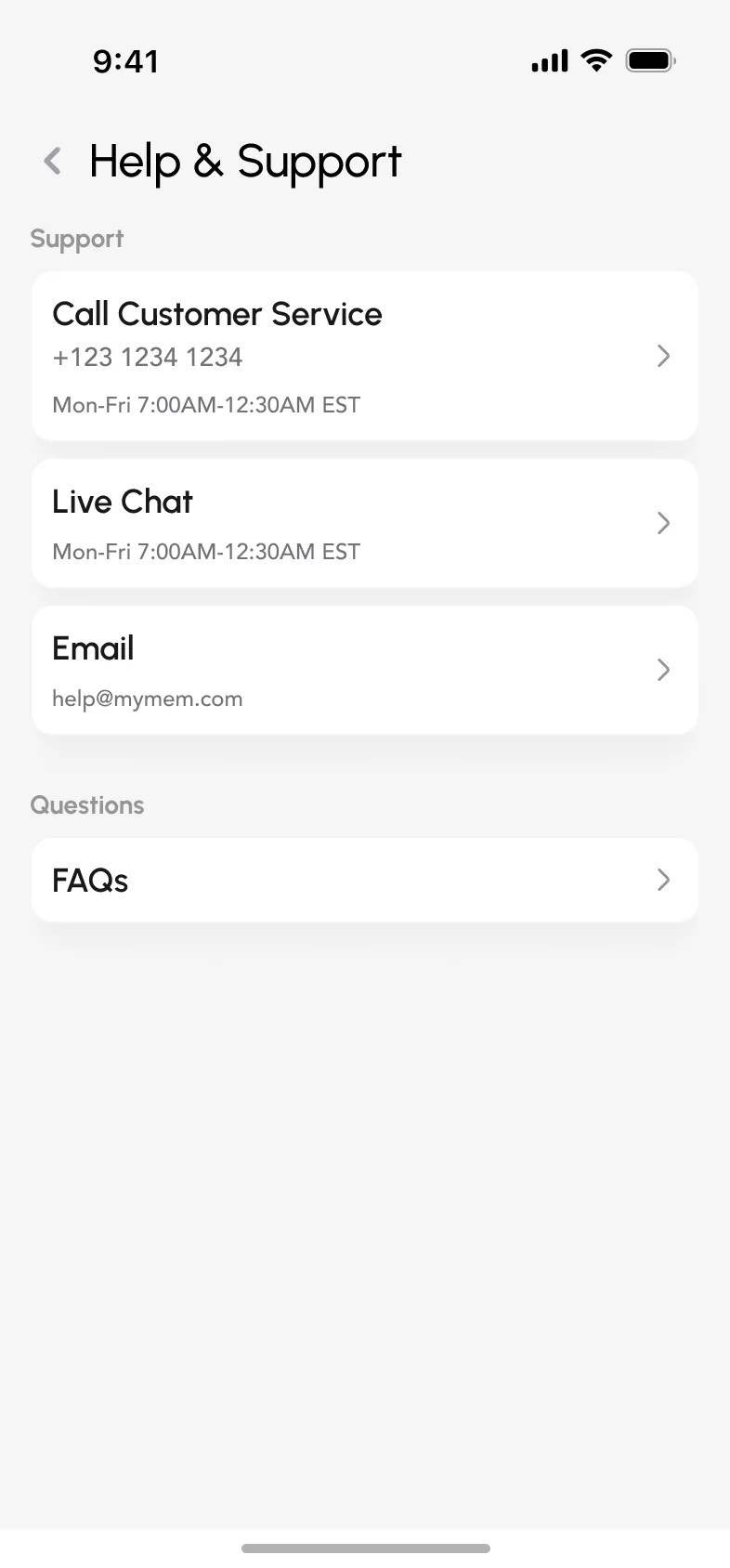Open the FAQs row

[365, 880]
